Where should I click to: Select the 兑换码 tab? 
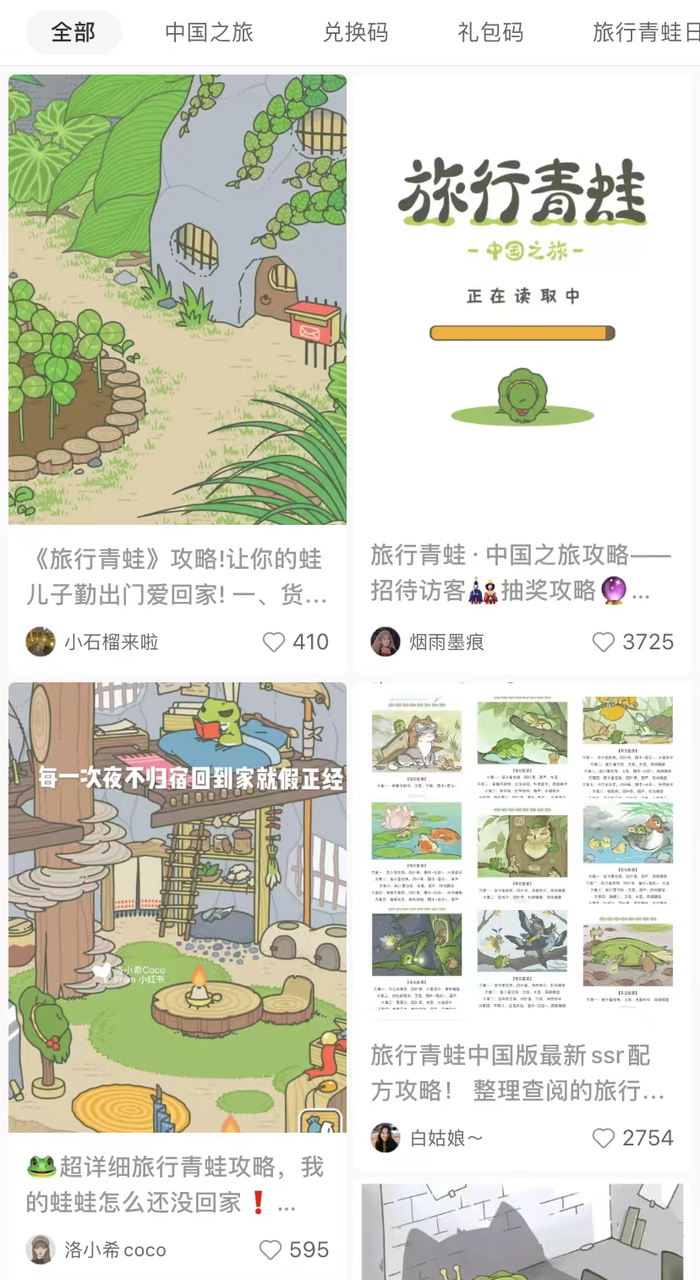point(355,32)
